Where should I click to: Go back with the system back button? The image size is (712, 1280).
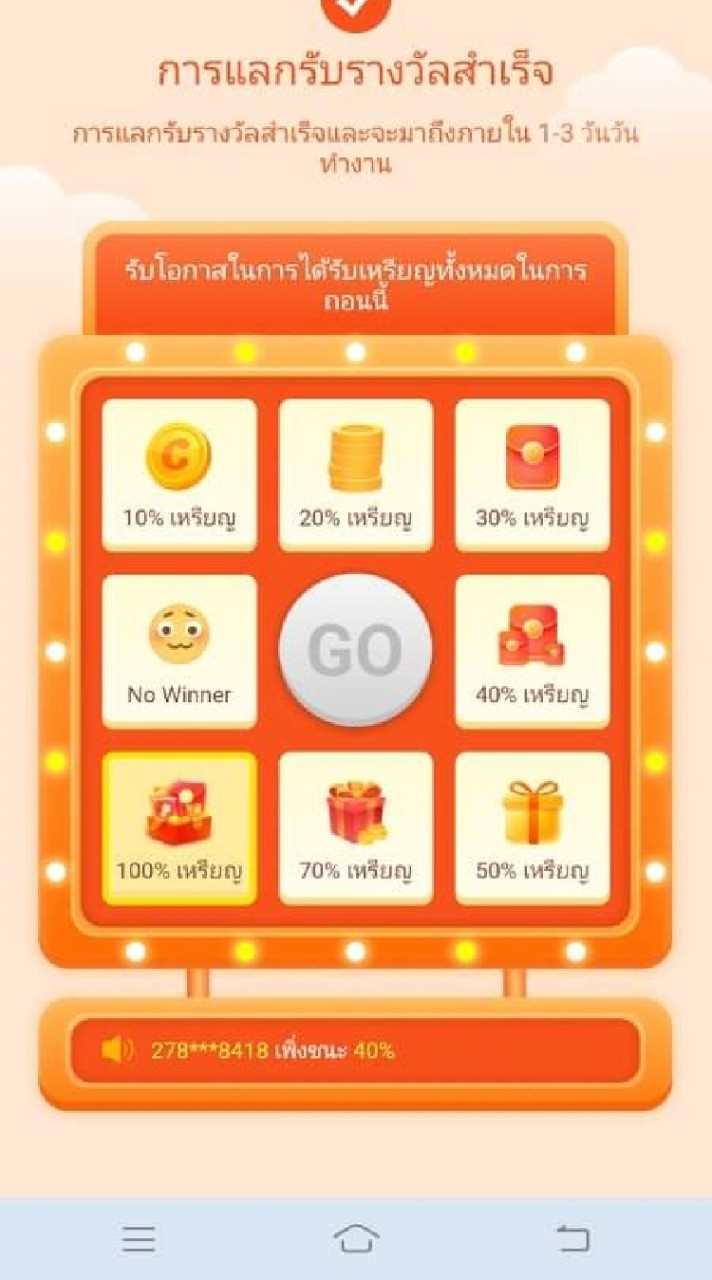573,1239
